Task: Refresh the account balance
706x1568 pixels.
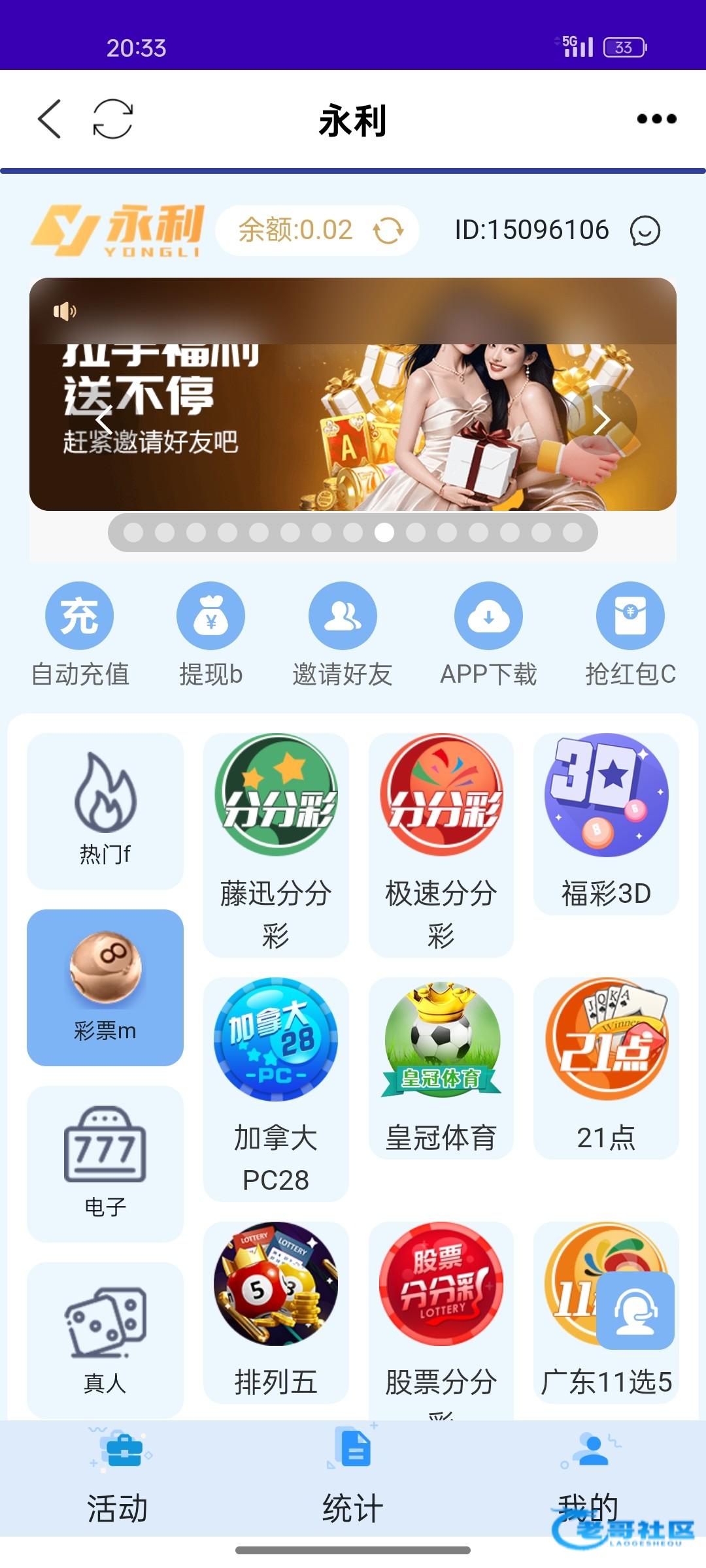Action: click(x=388, y=231)
